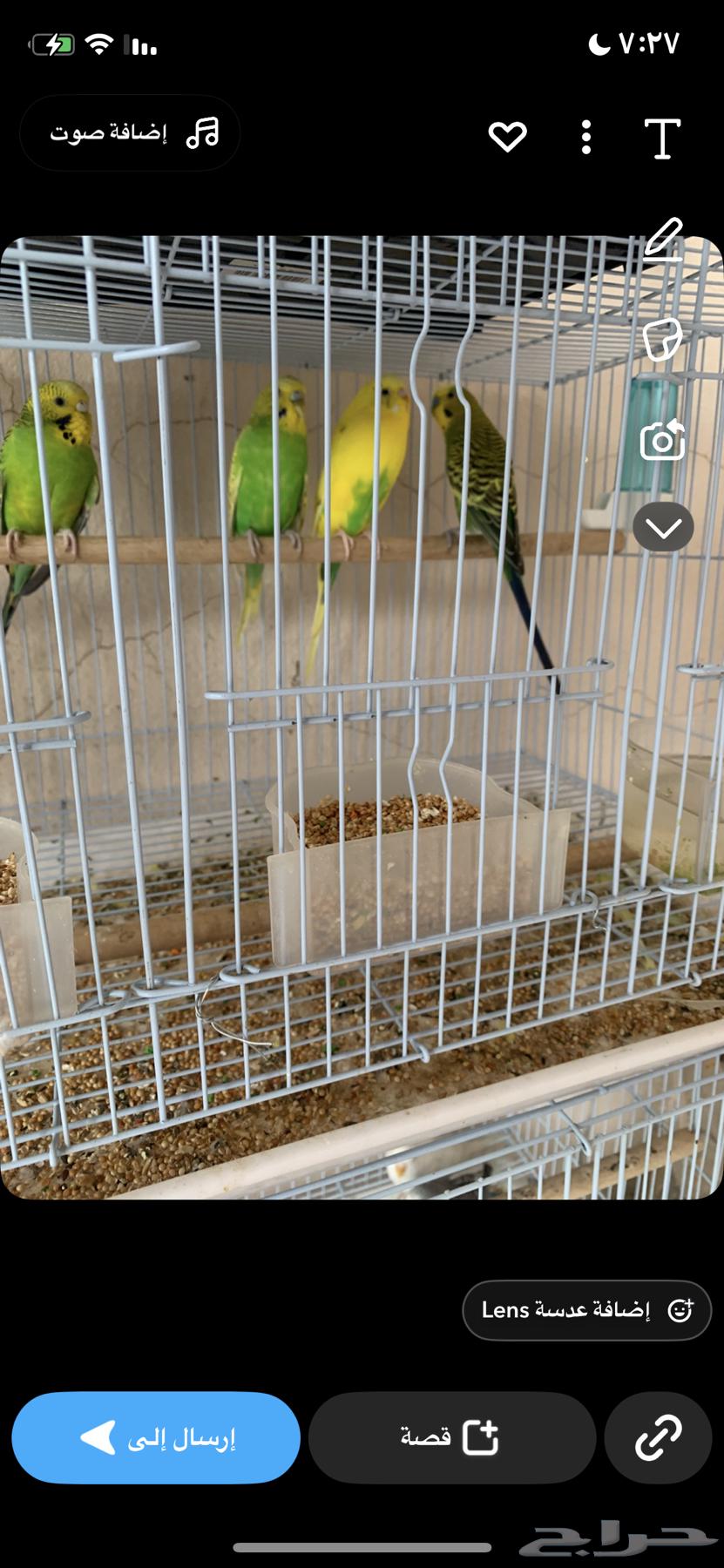Tap the camera flip remix icon
The height and width of the screenshot is (1568, 724).
tap(662, 441)
